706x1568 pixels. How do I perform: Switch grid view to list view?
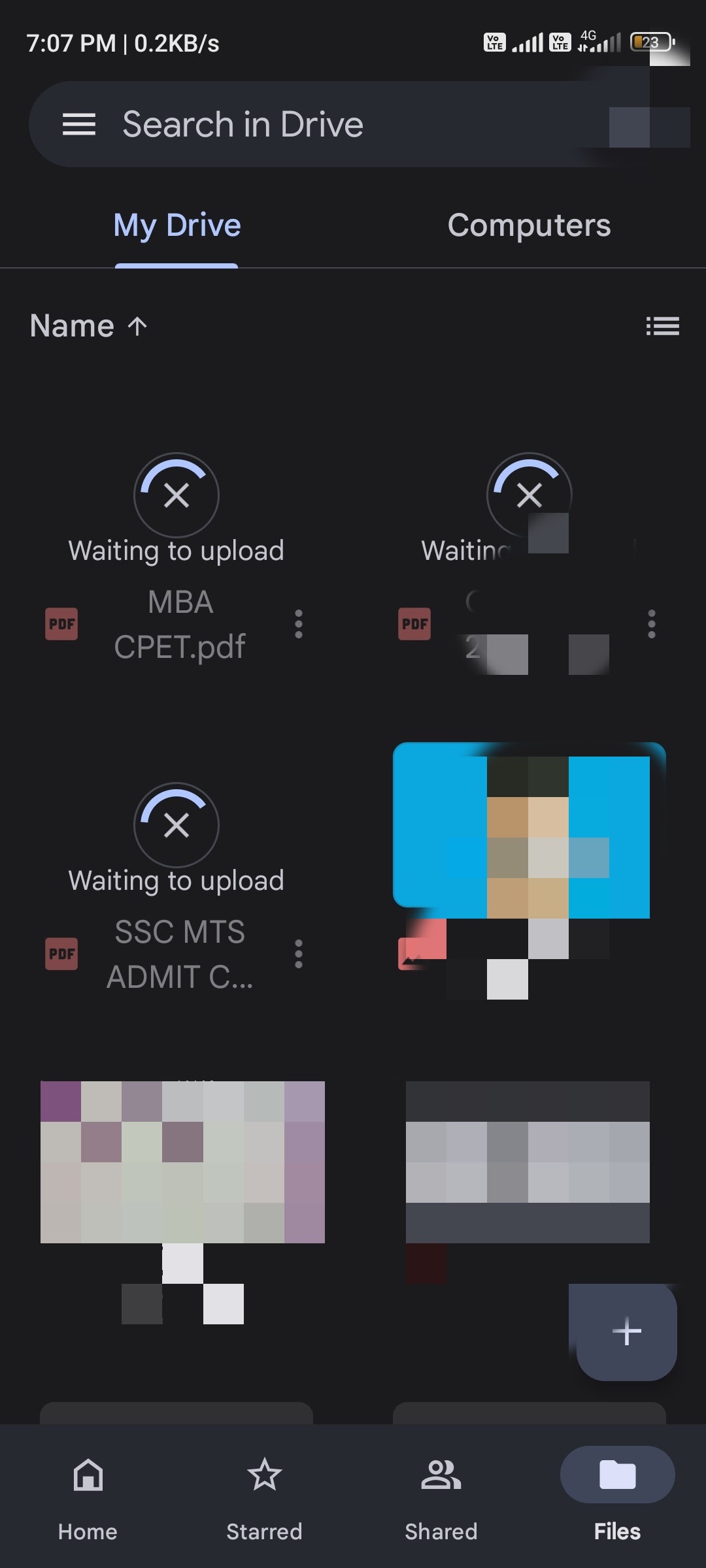point(664,325)
